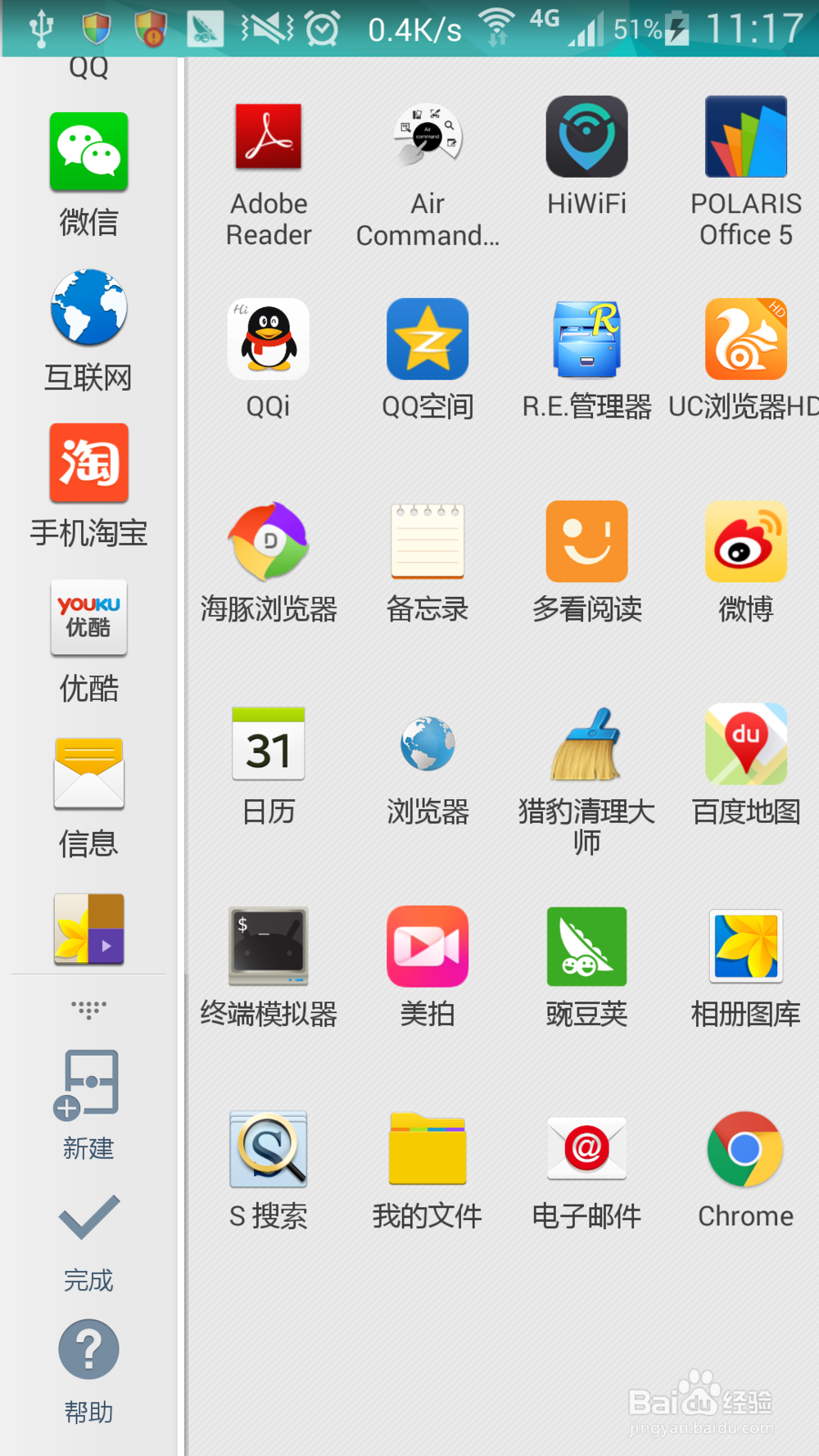
Task: Launch the 终端模拟器 terminal emulator
Action: 268,946
